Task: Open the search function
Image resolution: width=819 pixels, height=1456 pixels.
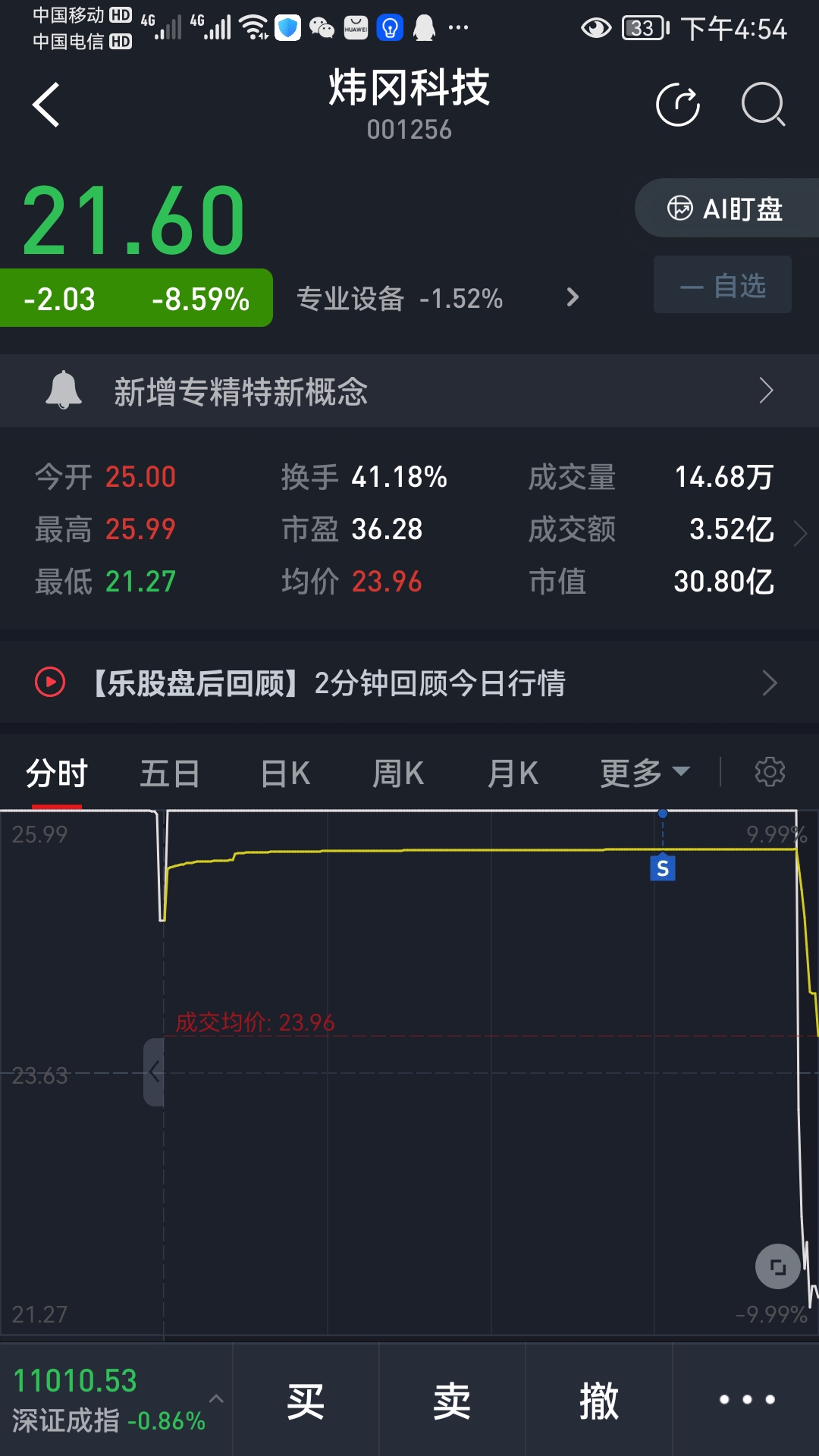Action: [763, 105]
